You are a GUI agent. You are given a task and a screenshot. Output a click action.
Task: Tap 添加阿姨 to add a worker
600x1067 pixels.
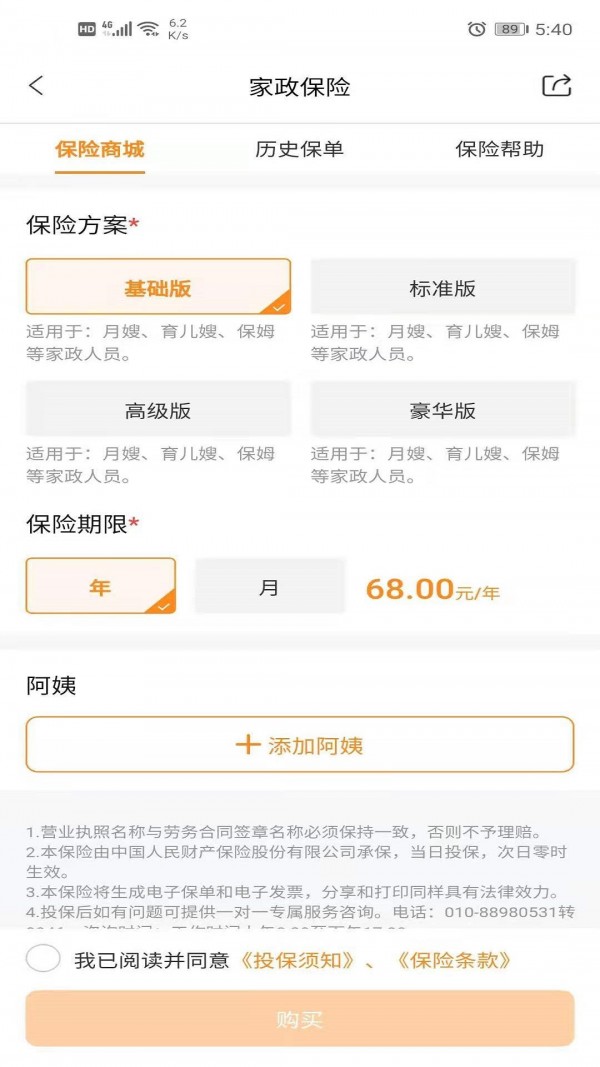click(x=300, y=745)
